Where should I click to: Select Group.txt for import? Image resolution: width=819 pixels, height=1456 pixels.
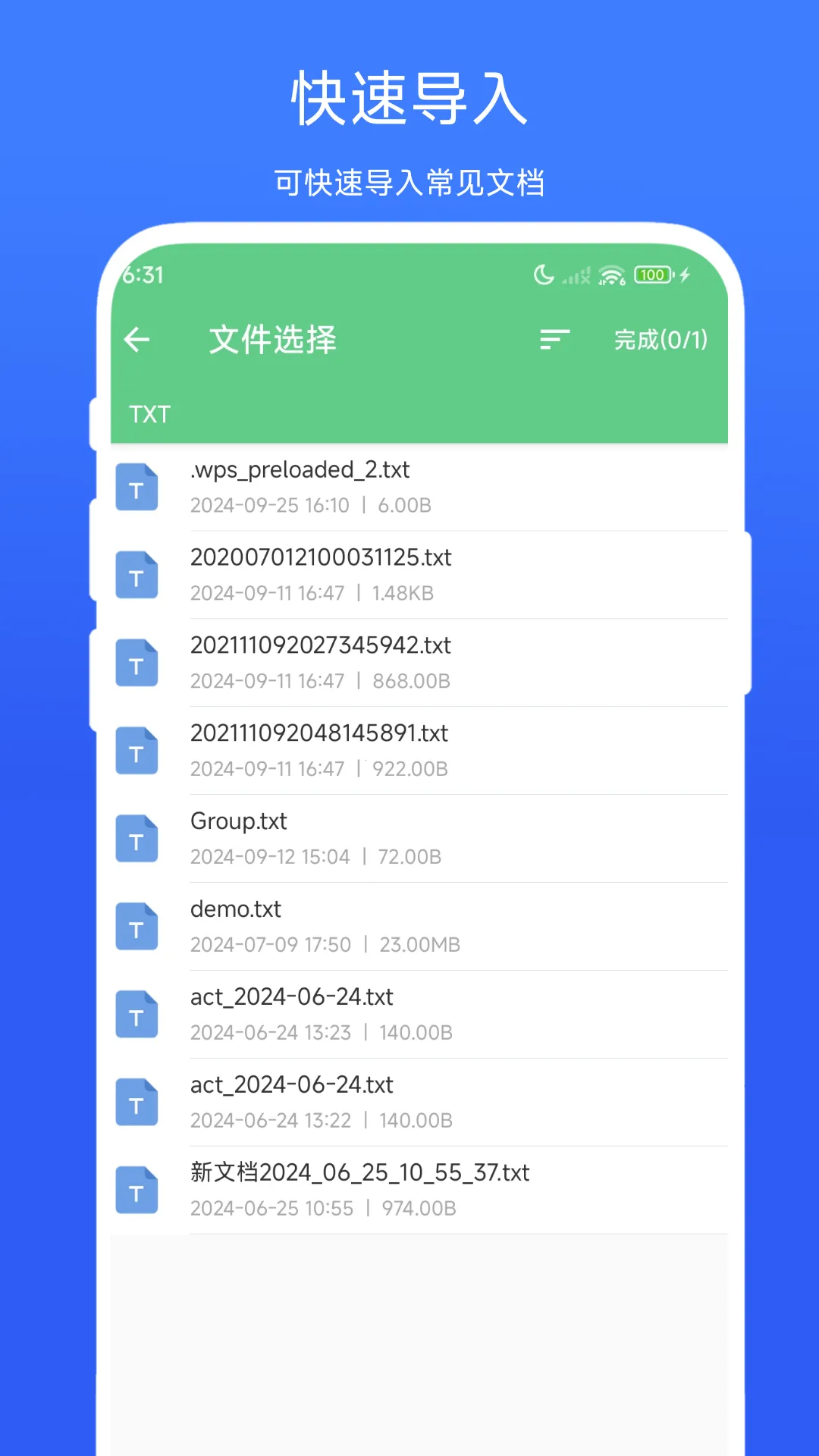[x=417, y=838]
